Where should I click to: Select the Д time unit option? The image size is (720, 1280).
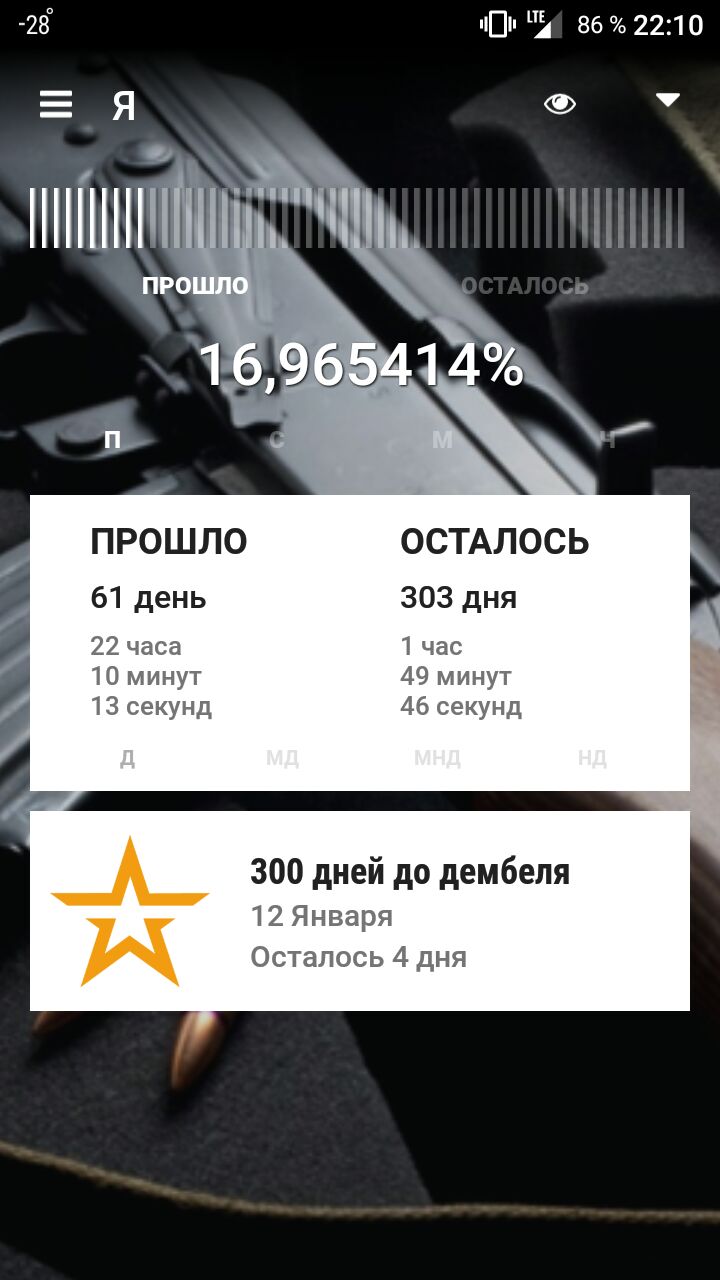[x=128, y=758]
